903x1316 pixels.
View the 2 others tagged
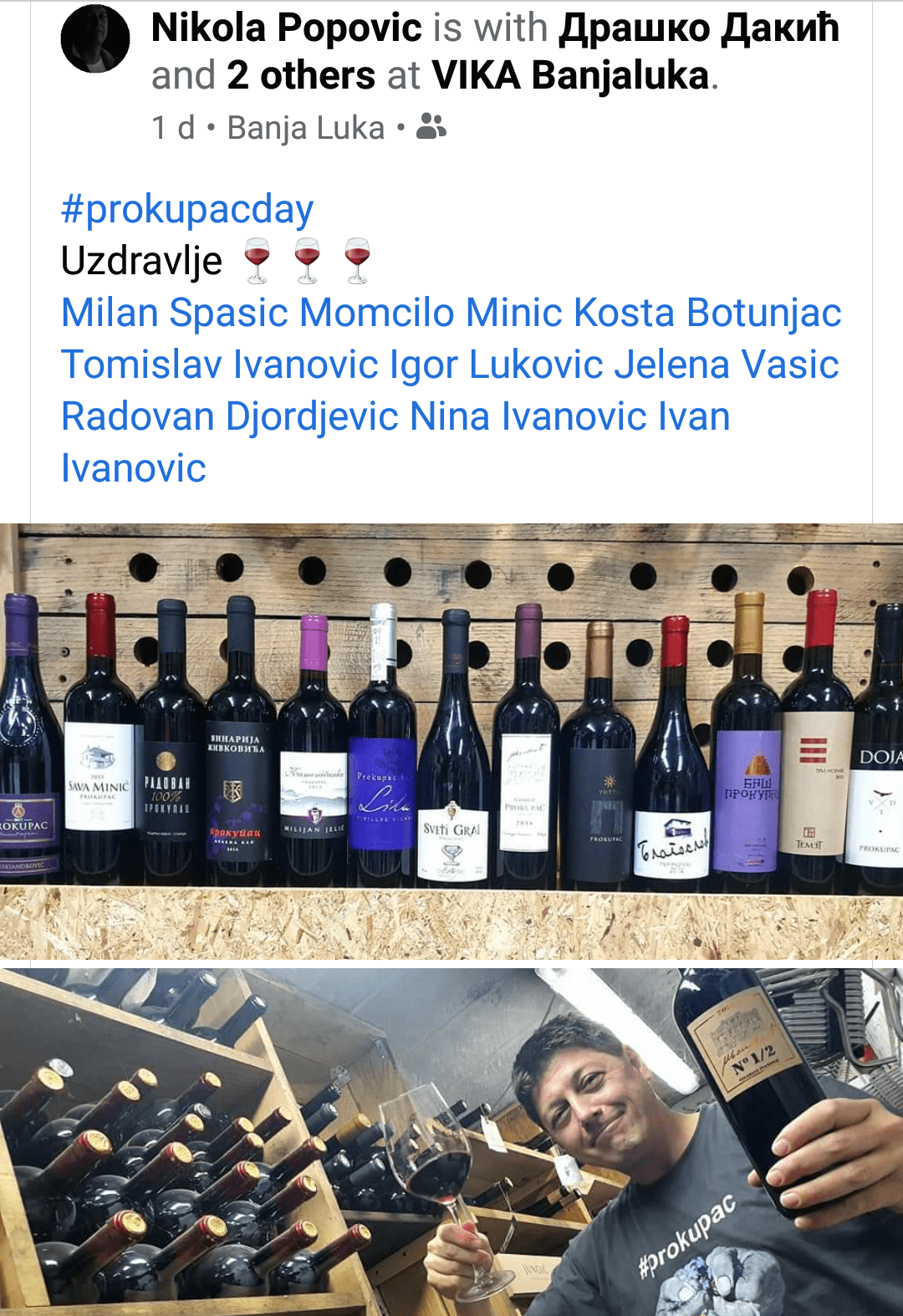pos(300,76)
